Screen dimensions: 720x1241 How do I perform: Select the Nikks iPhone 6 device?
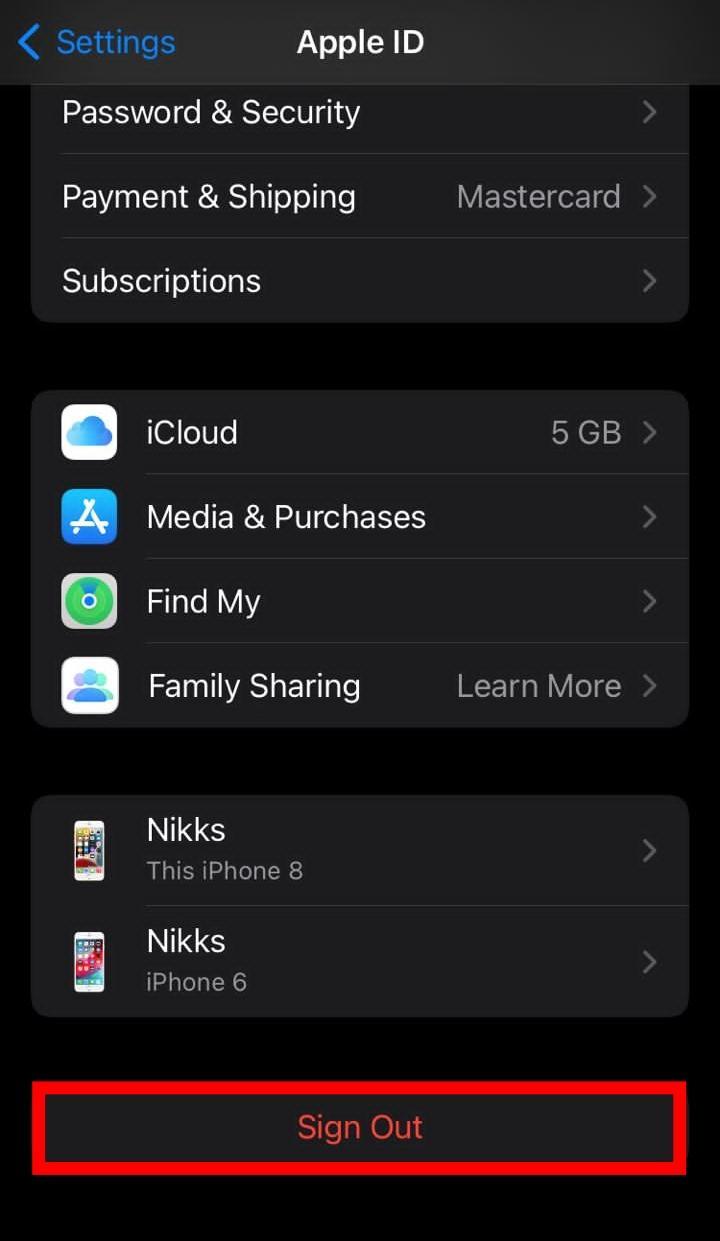[x=360, y=961]
